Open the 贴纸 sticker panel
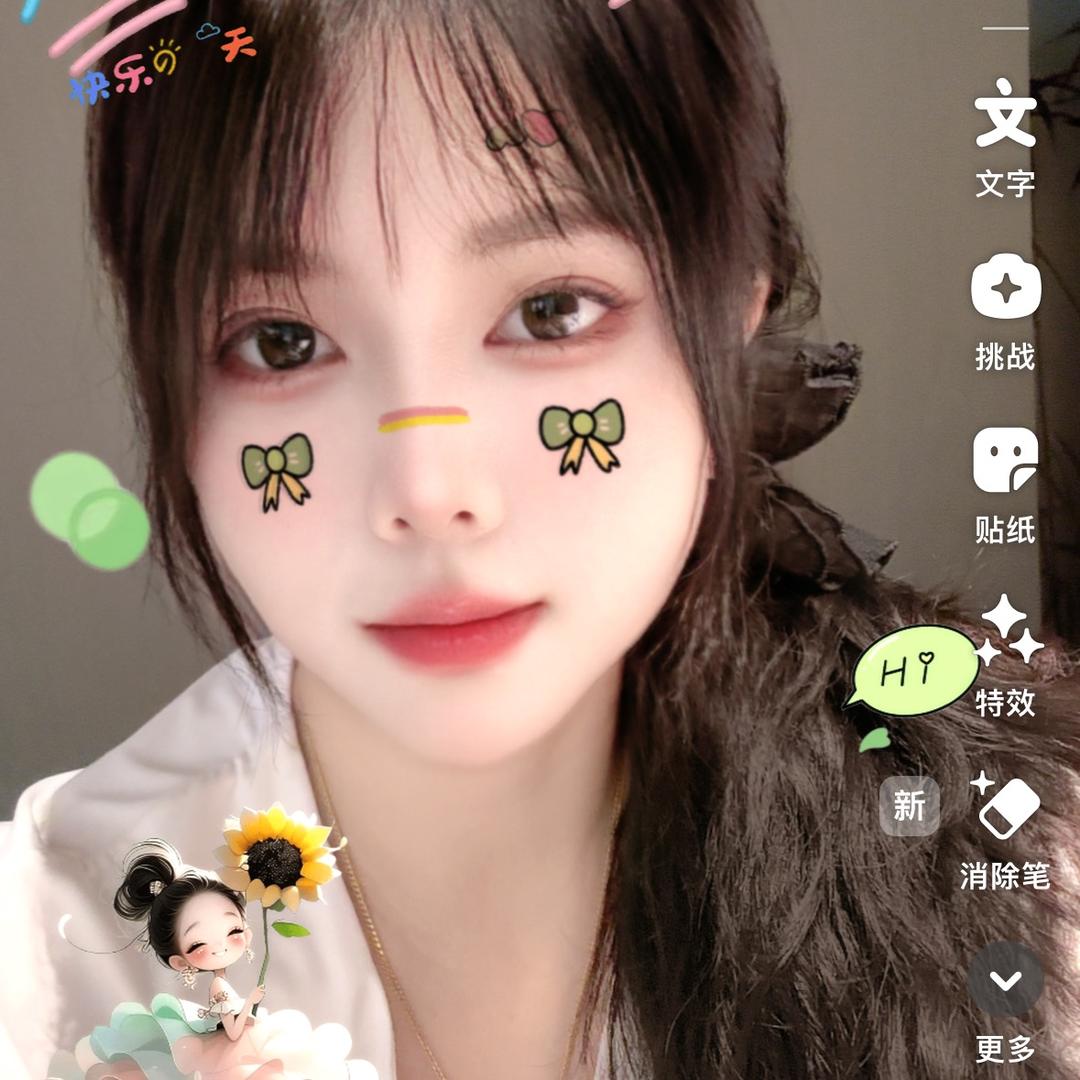Screen dimensions: 1080x1080 (1005, 480)
